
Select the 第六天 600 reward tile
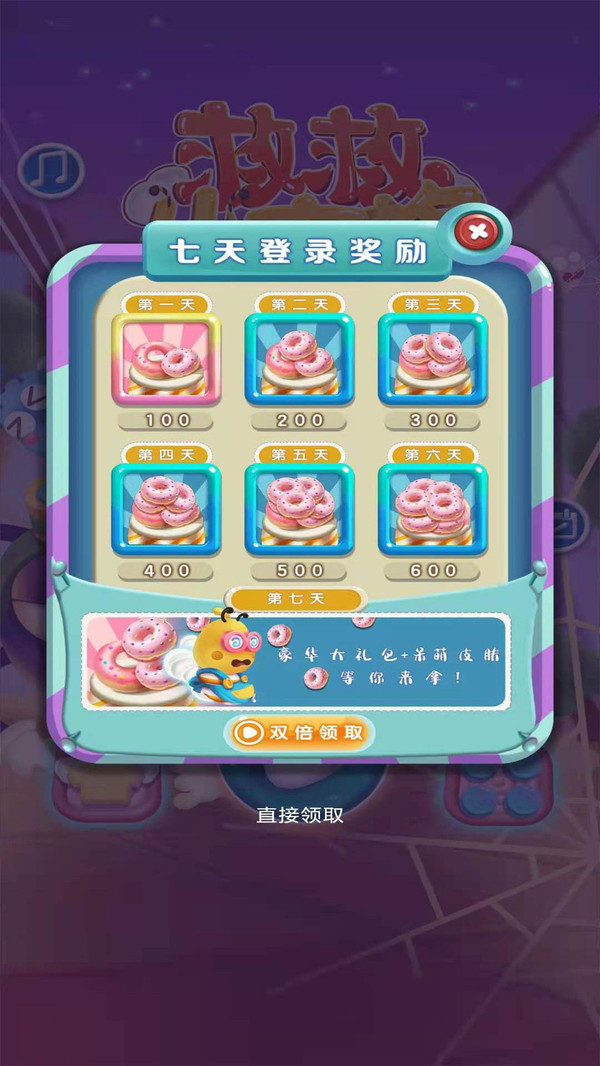(x=432, y=509)
